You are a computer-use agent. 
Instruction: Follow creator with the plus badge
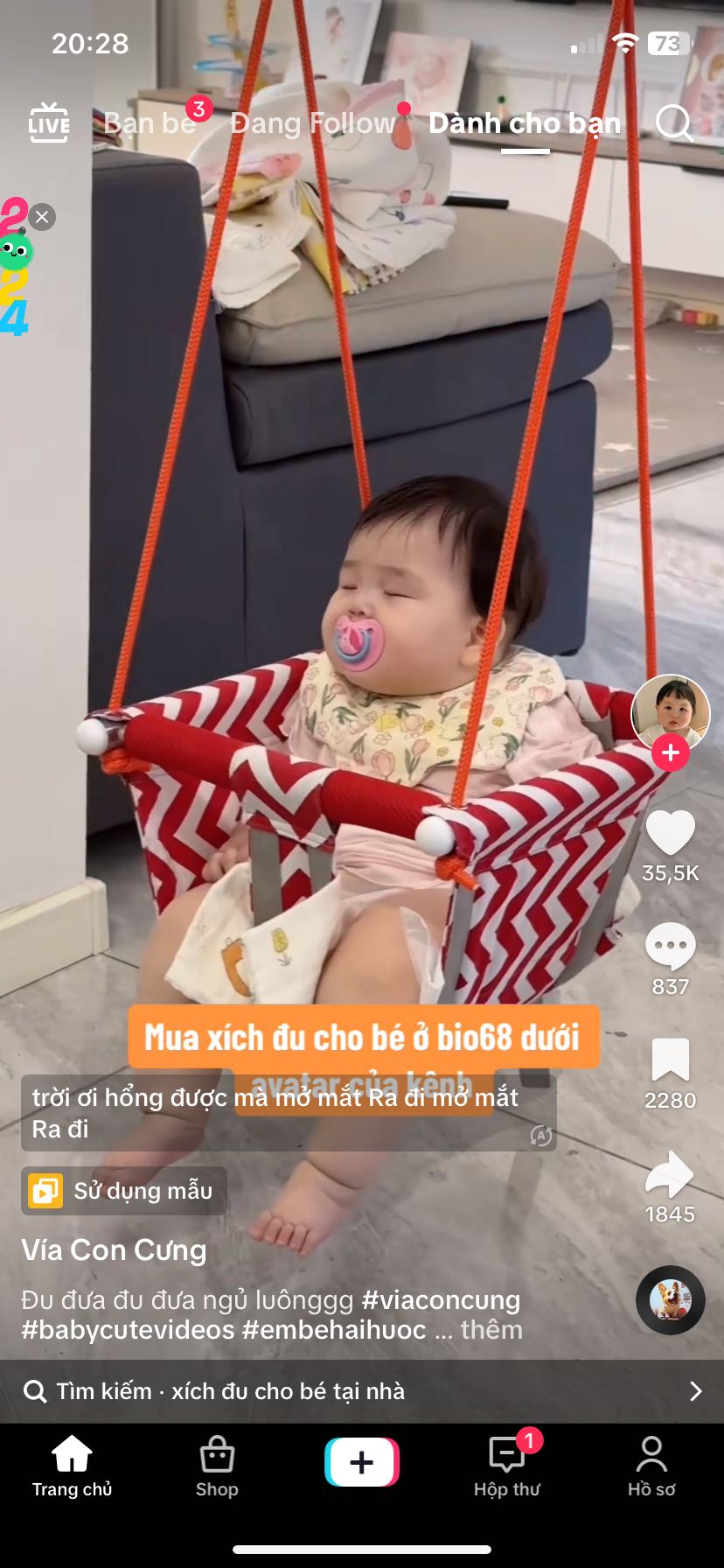671,752
